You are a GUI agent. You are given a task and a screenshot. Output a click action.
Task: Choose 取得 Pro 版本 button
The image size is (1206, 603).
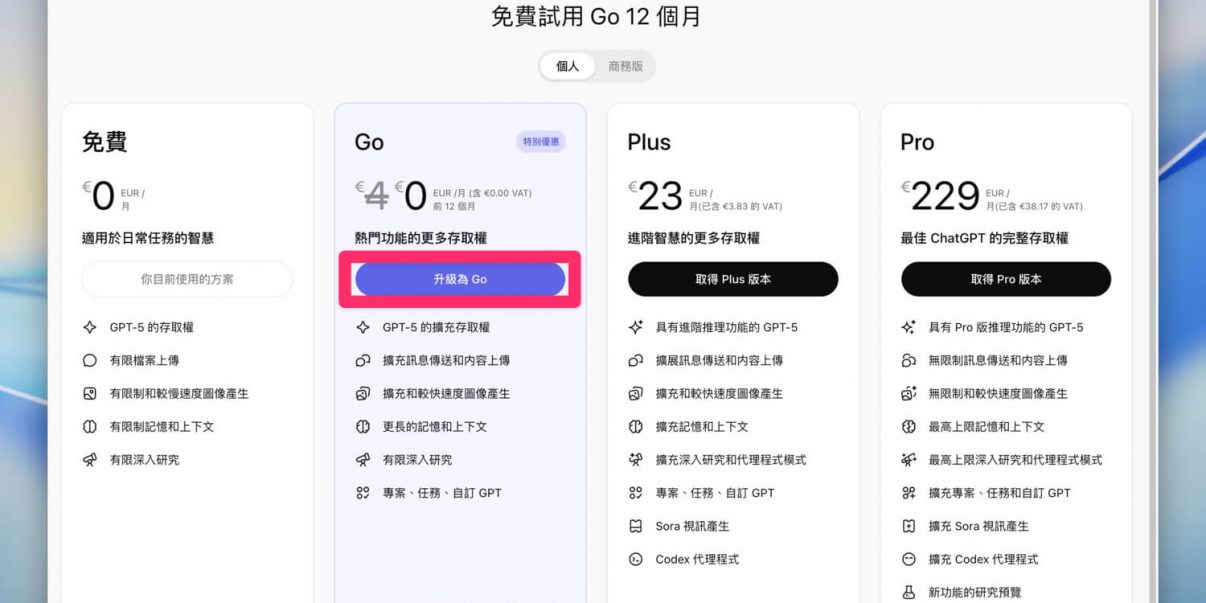(x=1005, y=279)
